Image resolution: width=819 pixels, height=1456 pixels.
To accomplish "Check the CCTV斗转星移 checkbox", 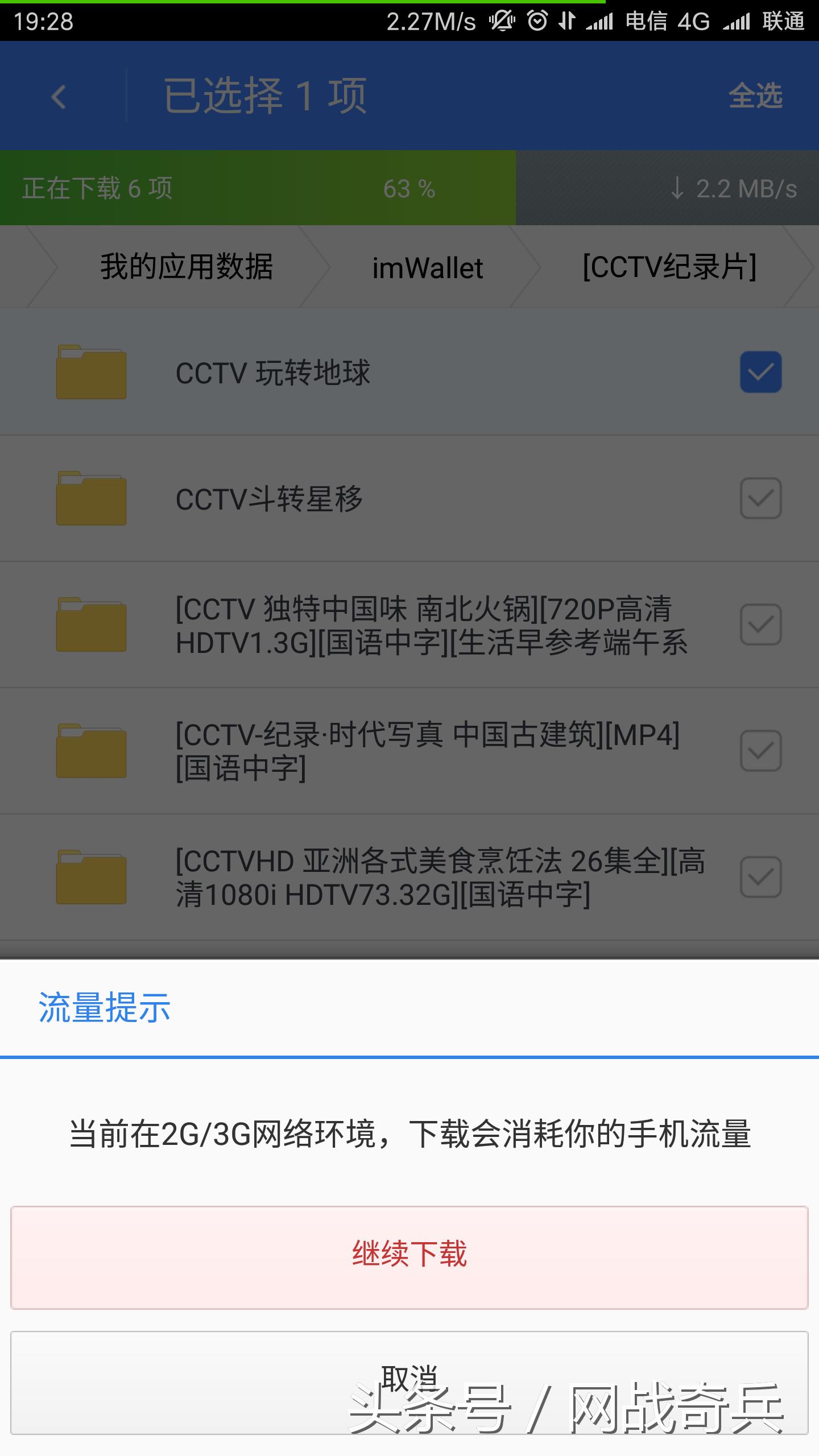I will [760, 499].
